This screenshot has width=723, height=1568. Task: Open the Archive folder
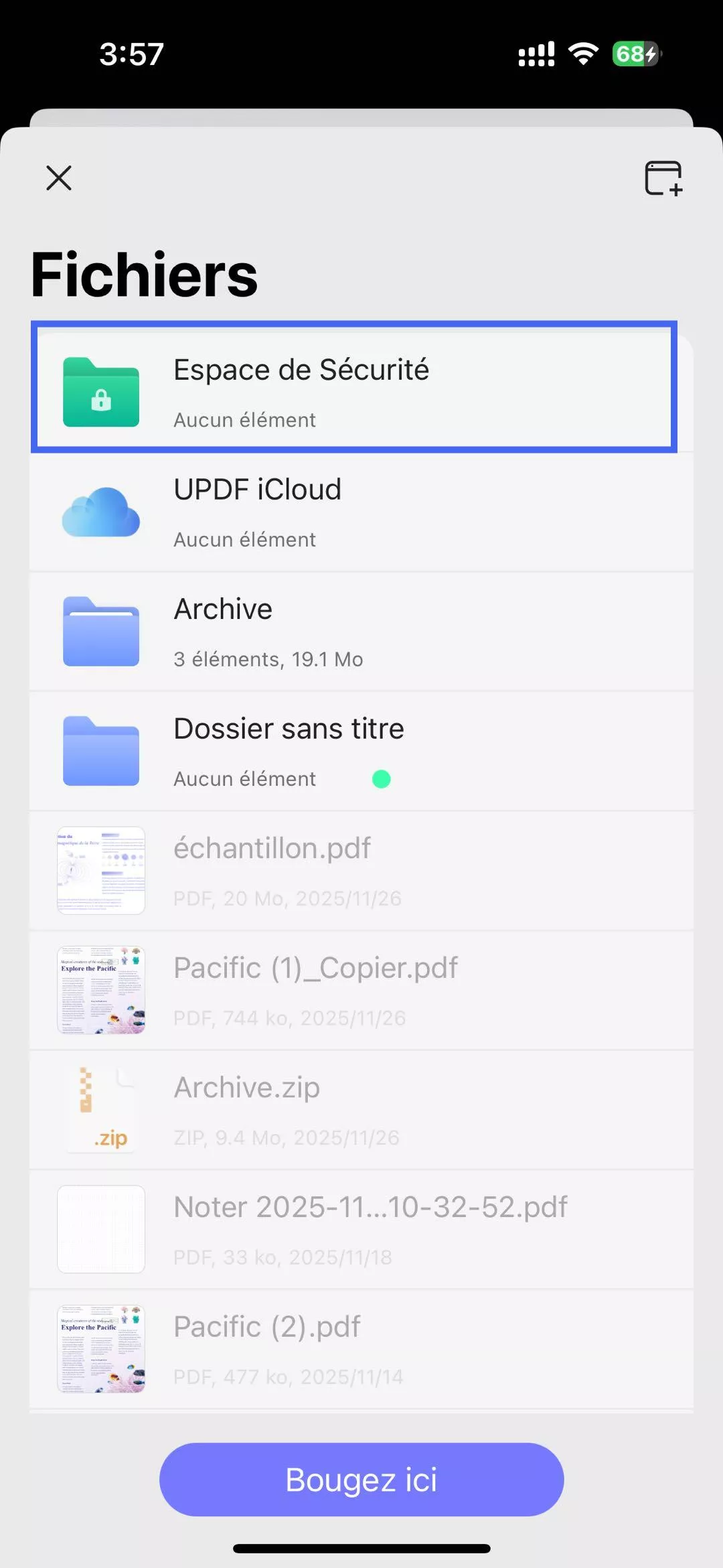click(x=360, y=632)
